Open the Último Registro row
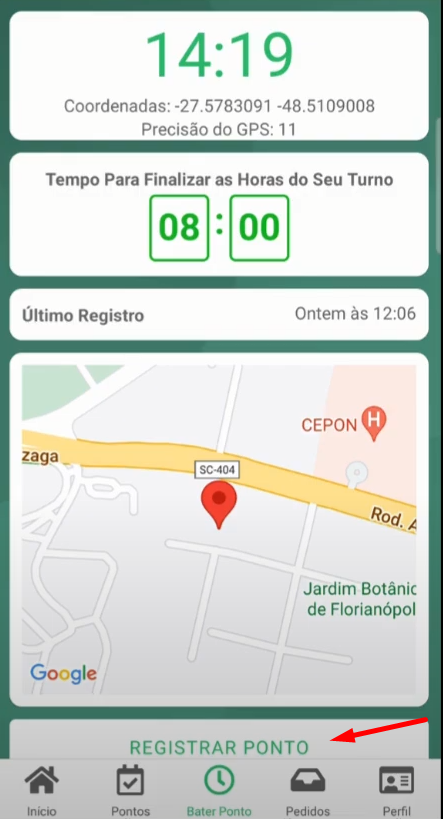Image resolution: width=443 pixels, height=819 pixels. (219, 314)
